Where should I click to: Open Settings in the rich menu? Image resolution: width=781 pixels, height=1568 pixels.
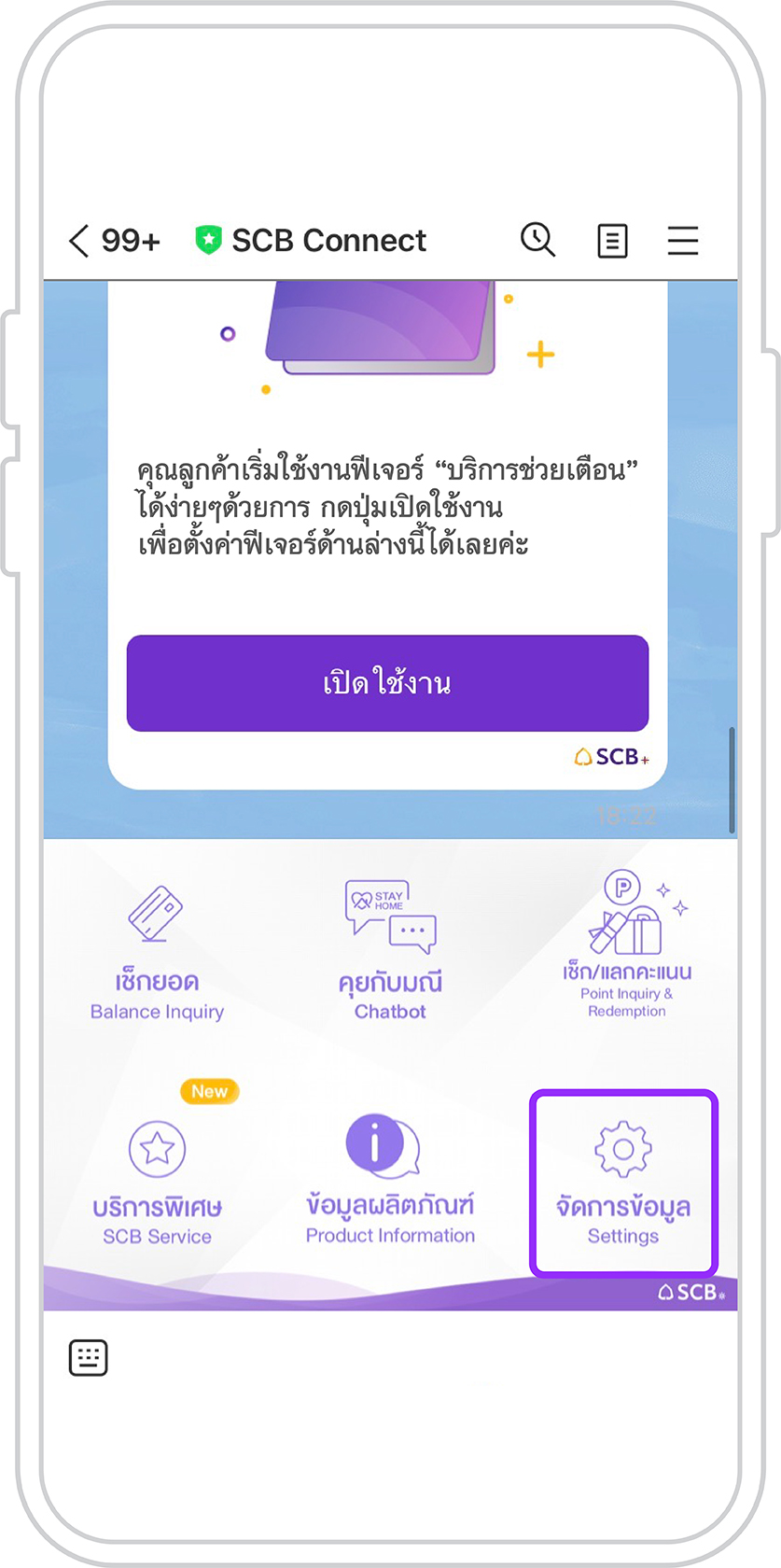[623, 1183]
